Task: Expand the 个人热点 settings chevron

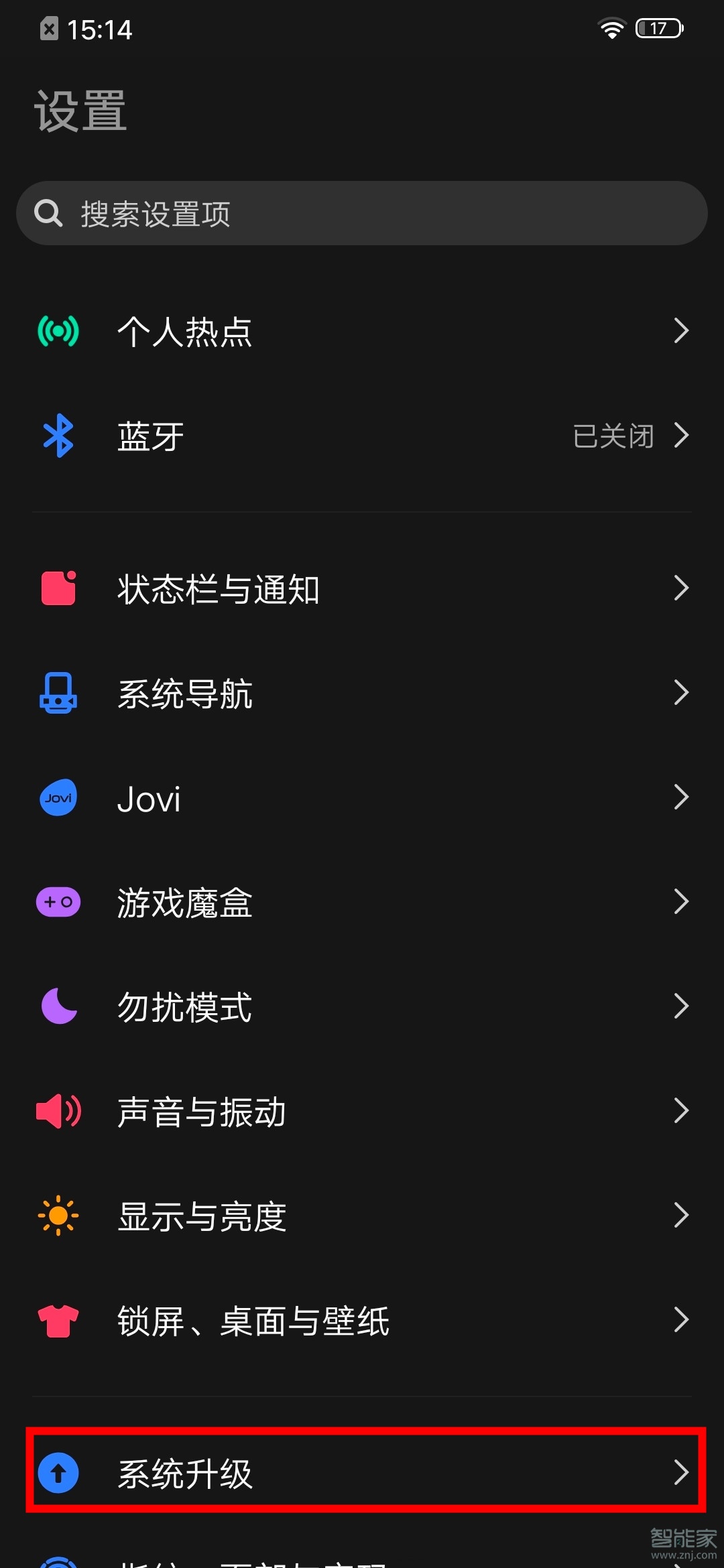Action: (682, 330)
